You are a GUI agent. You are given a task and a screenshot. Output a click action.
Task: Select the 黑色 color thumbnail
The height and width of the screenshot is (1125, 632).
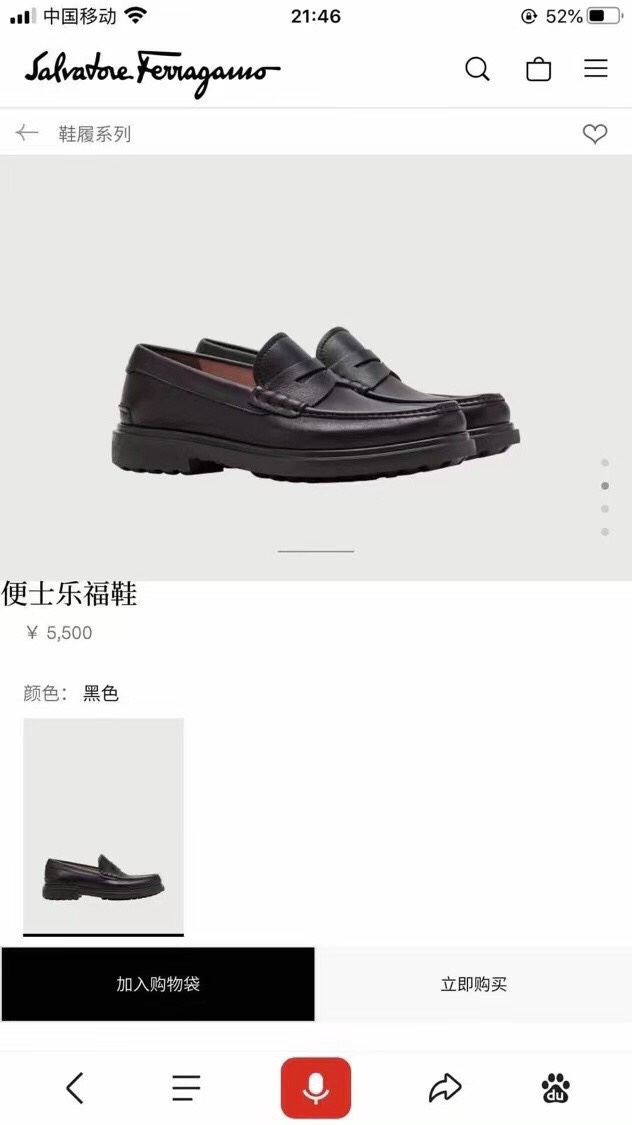[103, 825]
